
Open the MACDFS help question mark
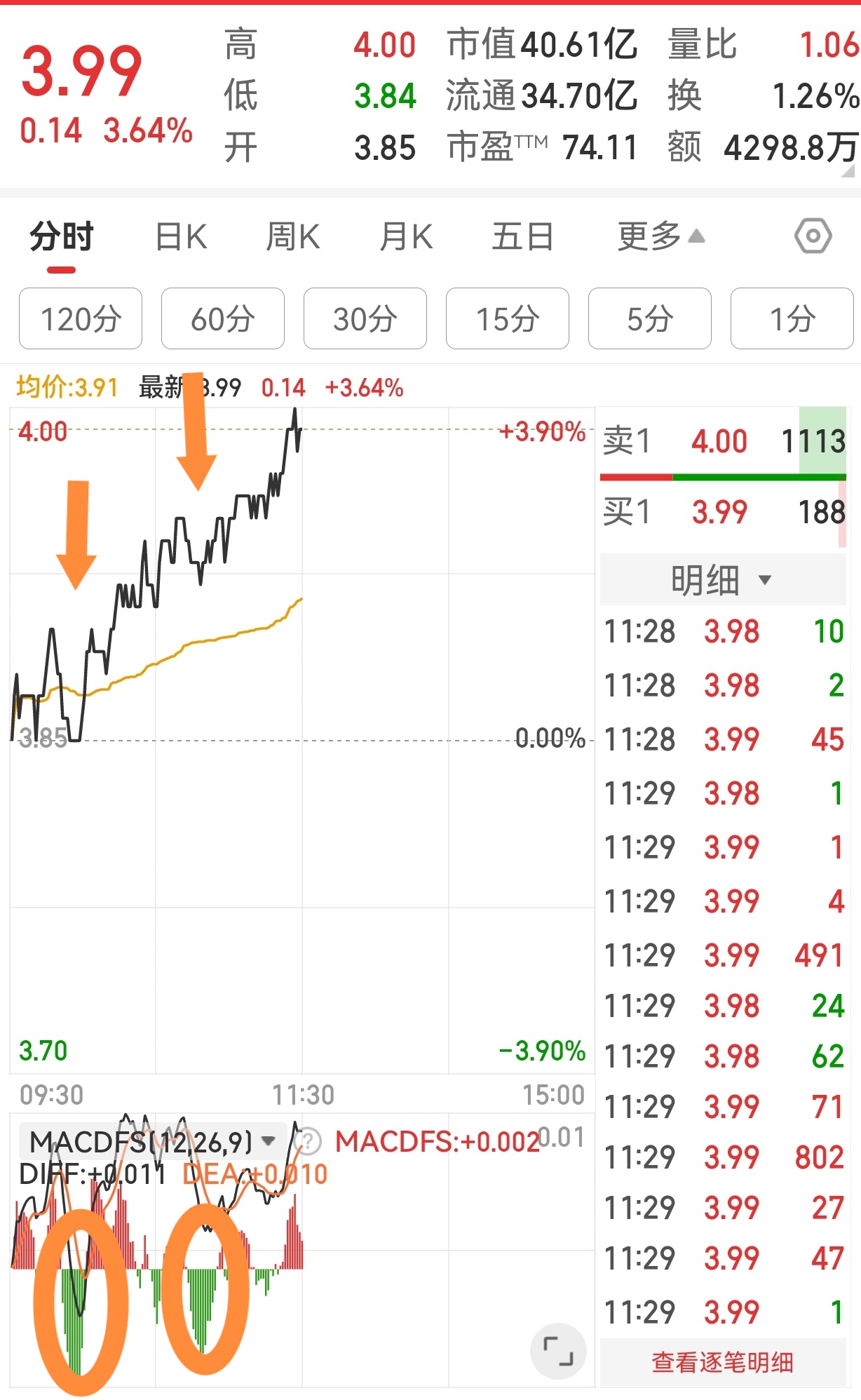pos(309,1142)
